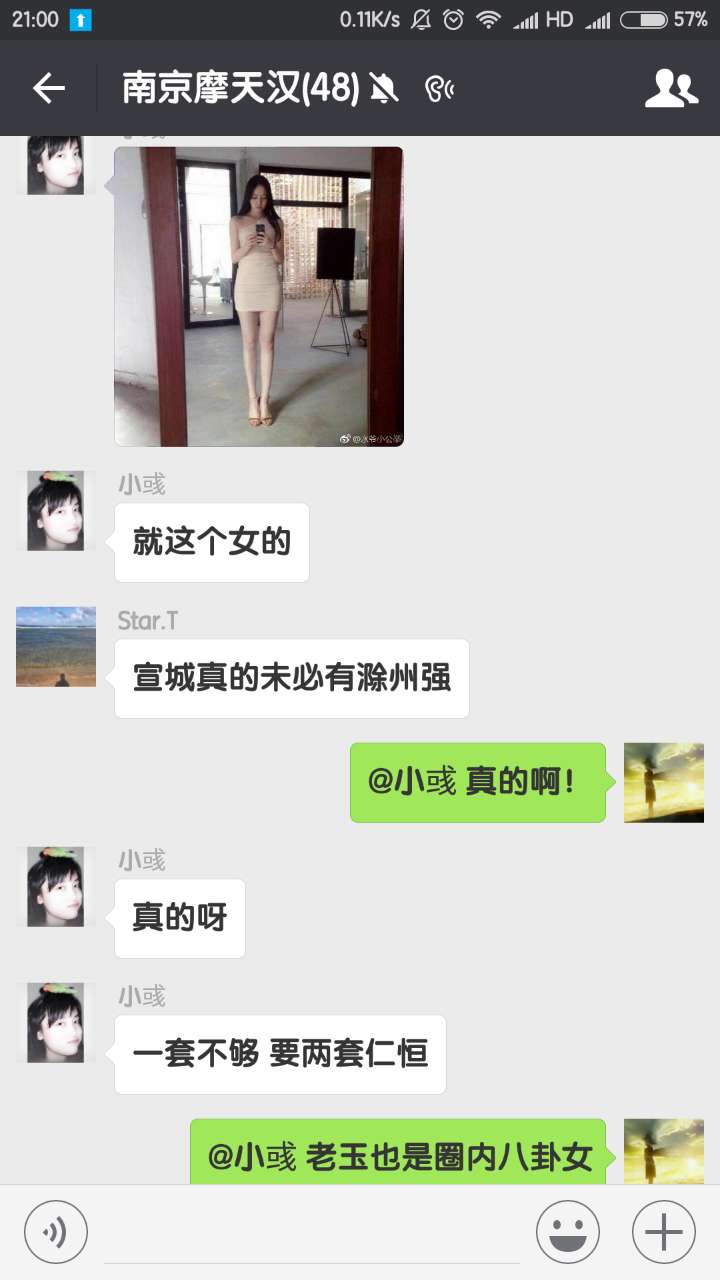Screen dimensions: 720x1280
Task: Open the emoji sticker panel
Action: pyautogui.click(x=567, y=1232)
